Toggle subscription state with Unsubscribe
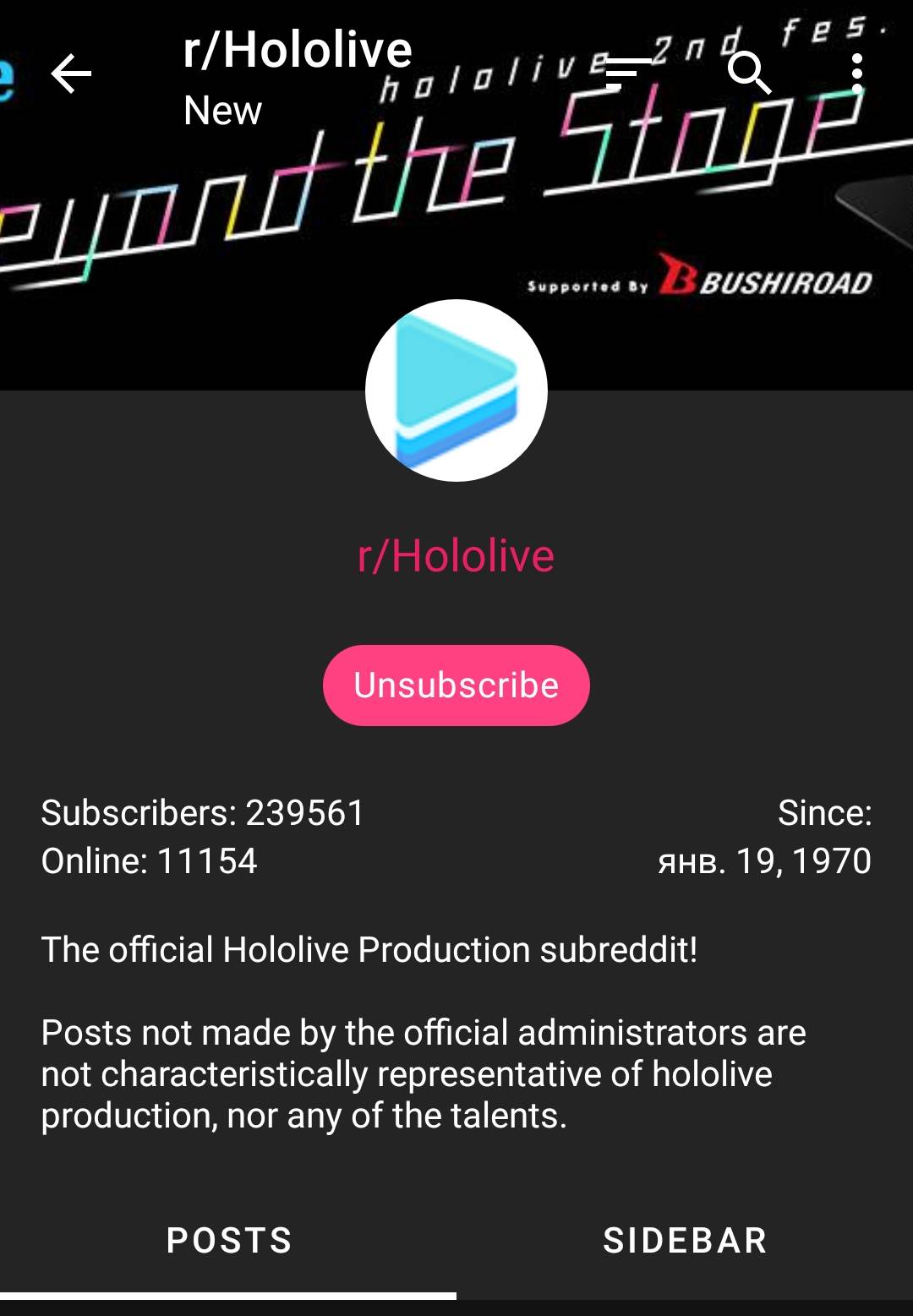Image resolution: width=913 pixels, height=1316 pixels. (x=456, y=685)
